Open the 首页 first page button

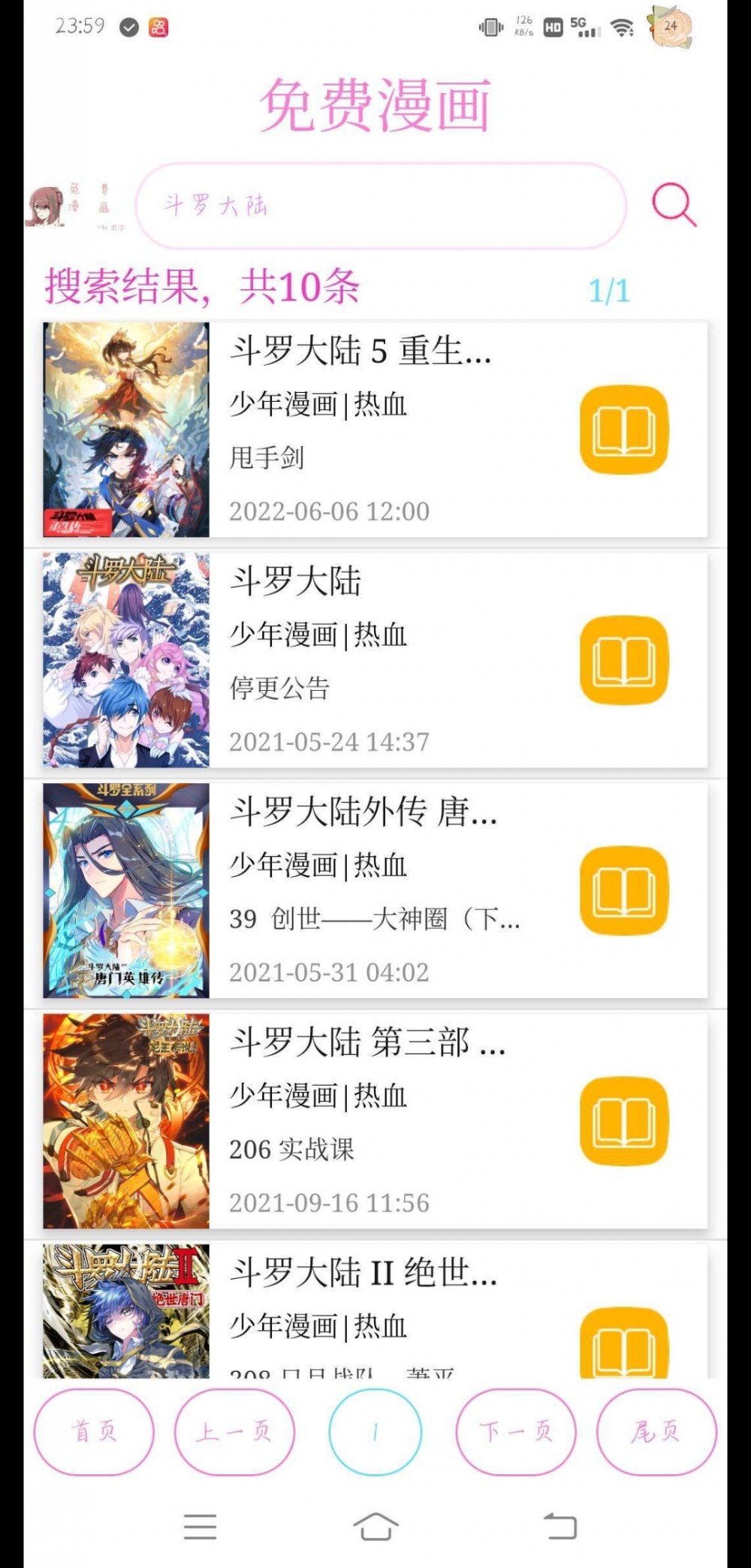click(x=95, y=1431)
